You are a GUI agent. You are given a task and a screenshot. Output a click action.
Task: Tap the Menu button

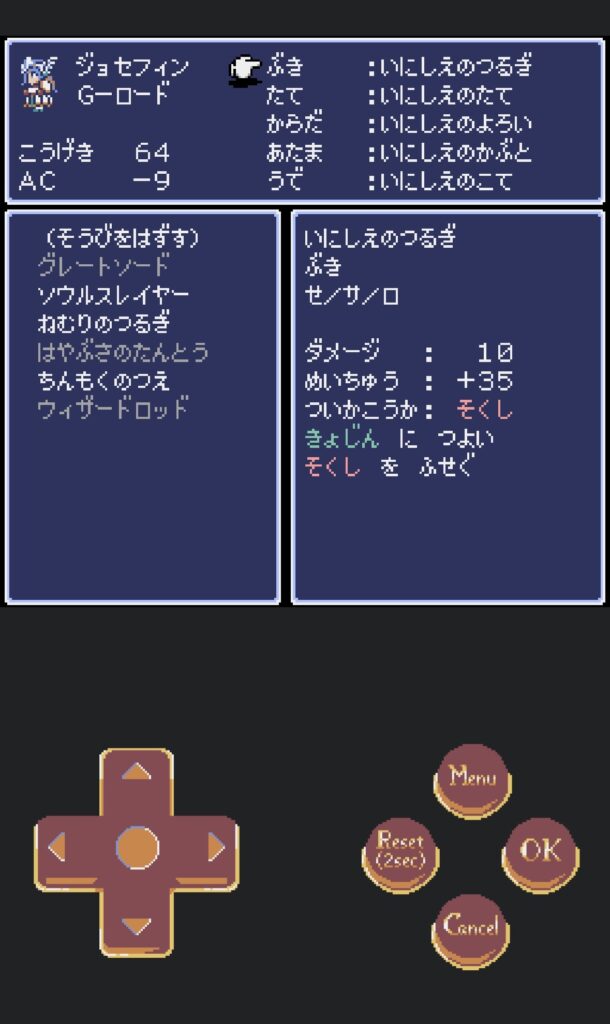pyautogui.click(x=472, y=777)
